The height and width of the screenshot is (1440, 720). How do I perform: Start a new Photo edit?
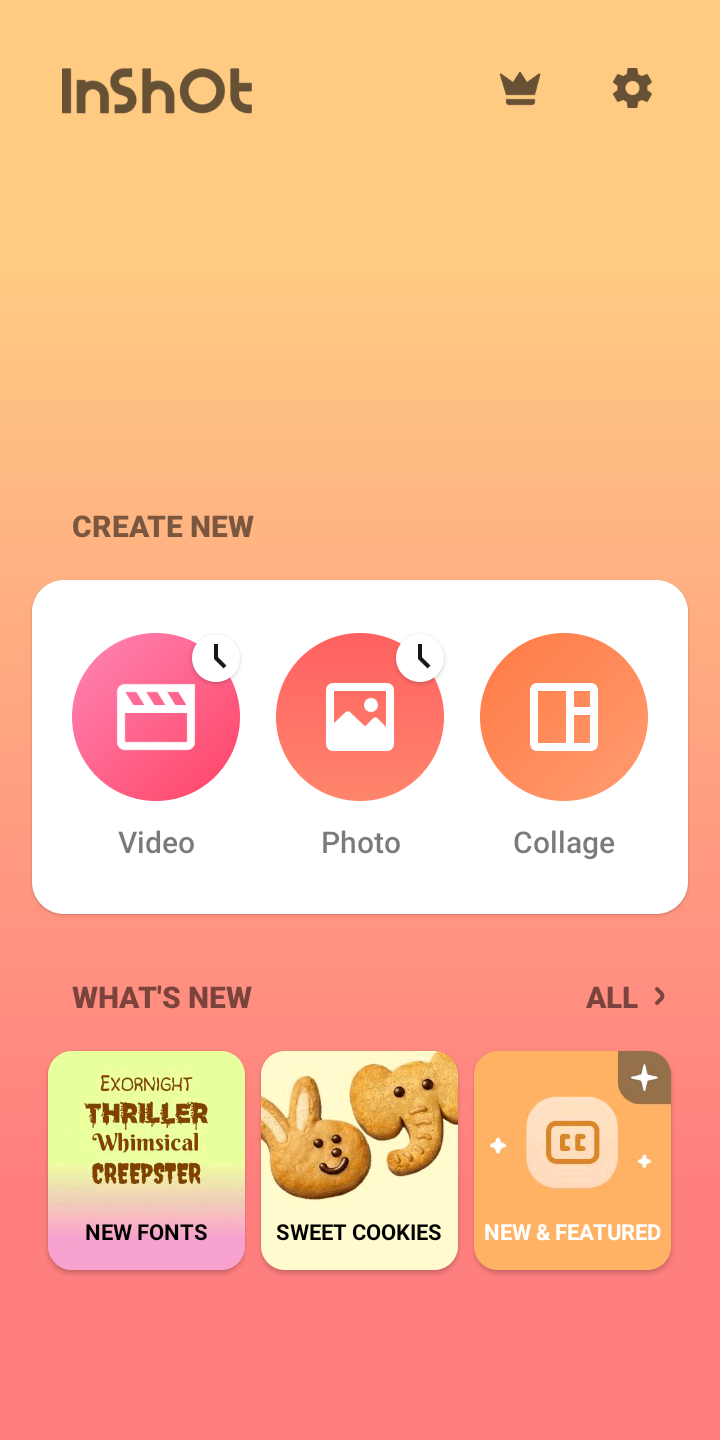(x=360, y=717)
